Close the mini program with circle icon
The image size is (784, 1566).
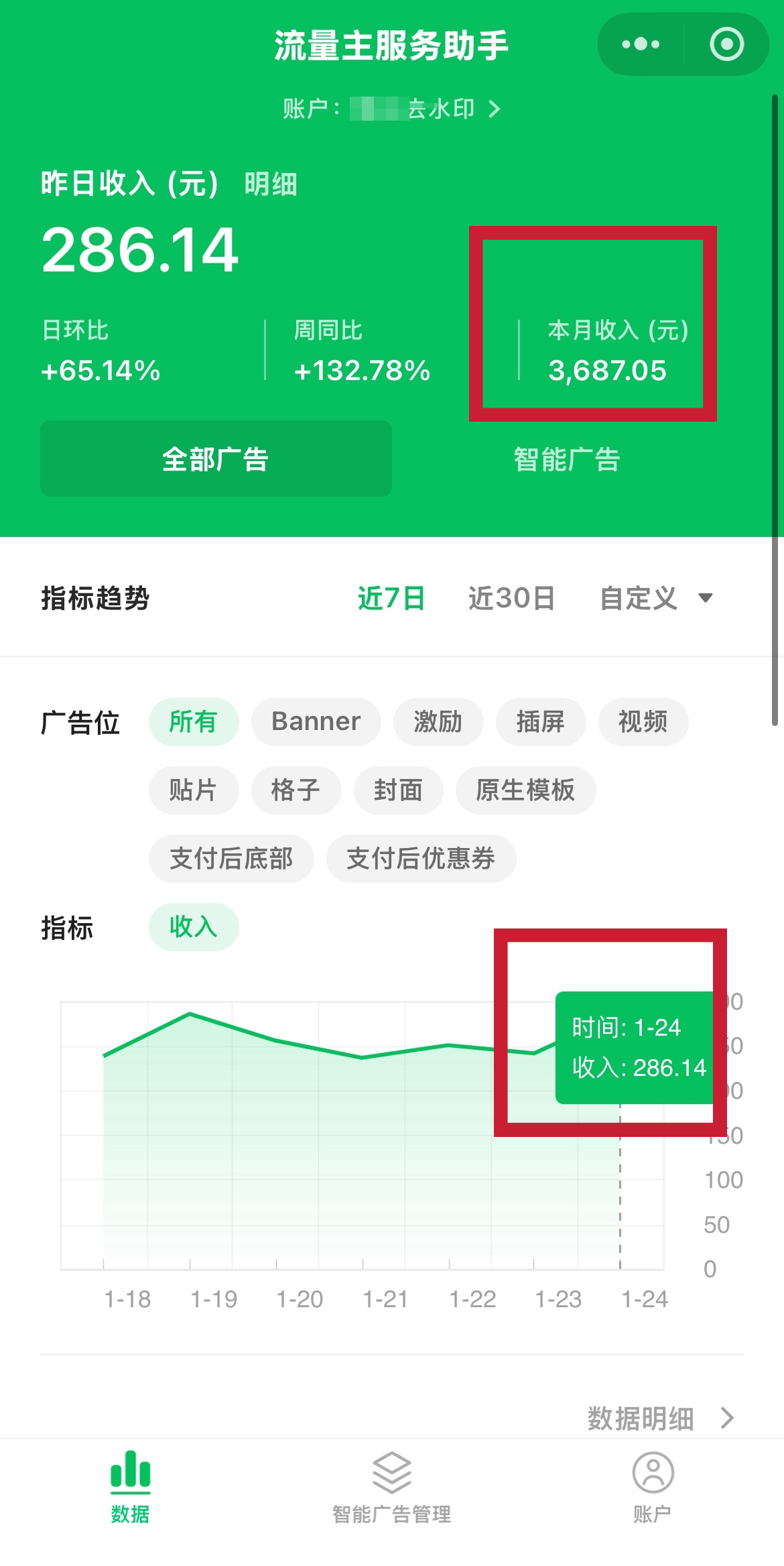[x=726, y=44]
